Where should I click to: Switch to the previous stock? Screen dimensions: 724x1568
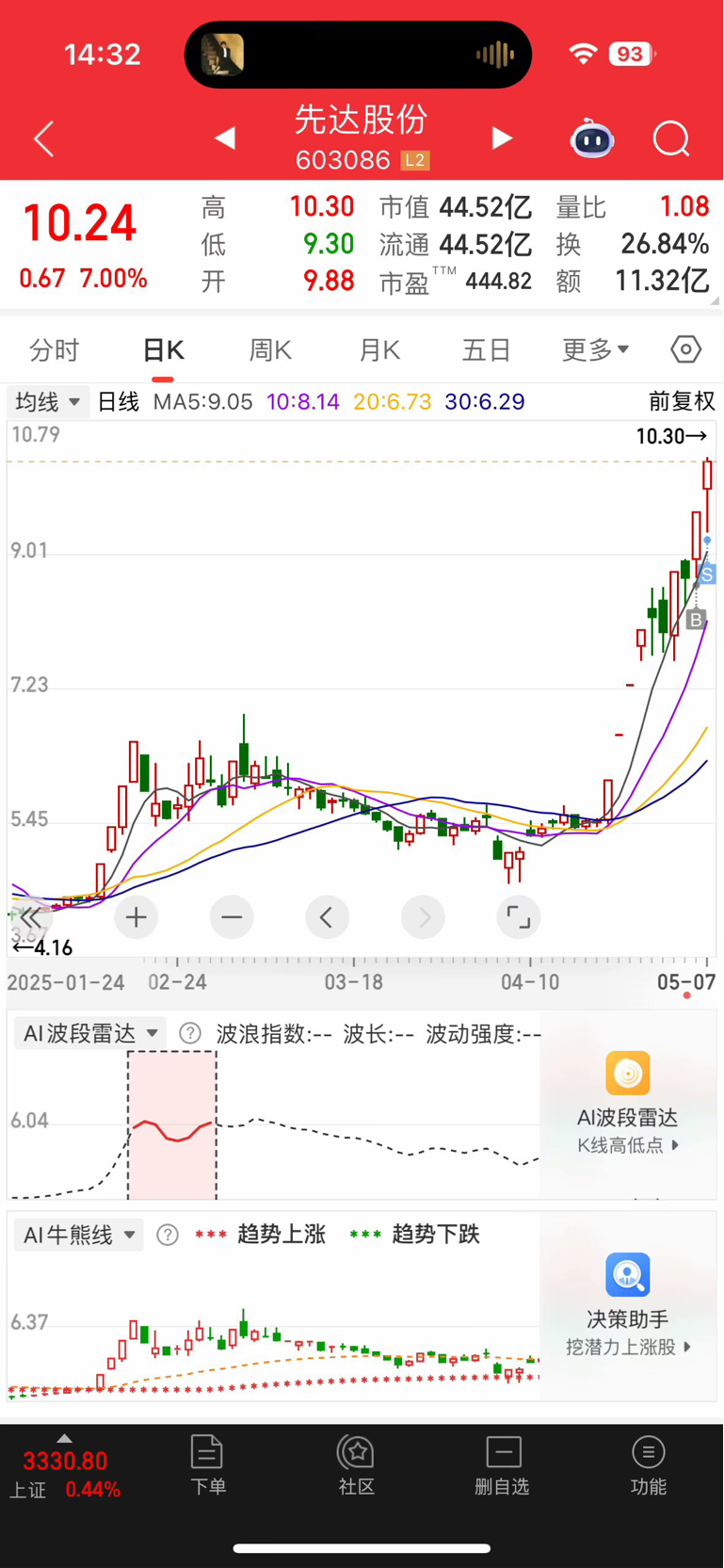224,138
